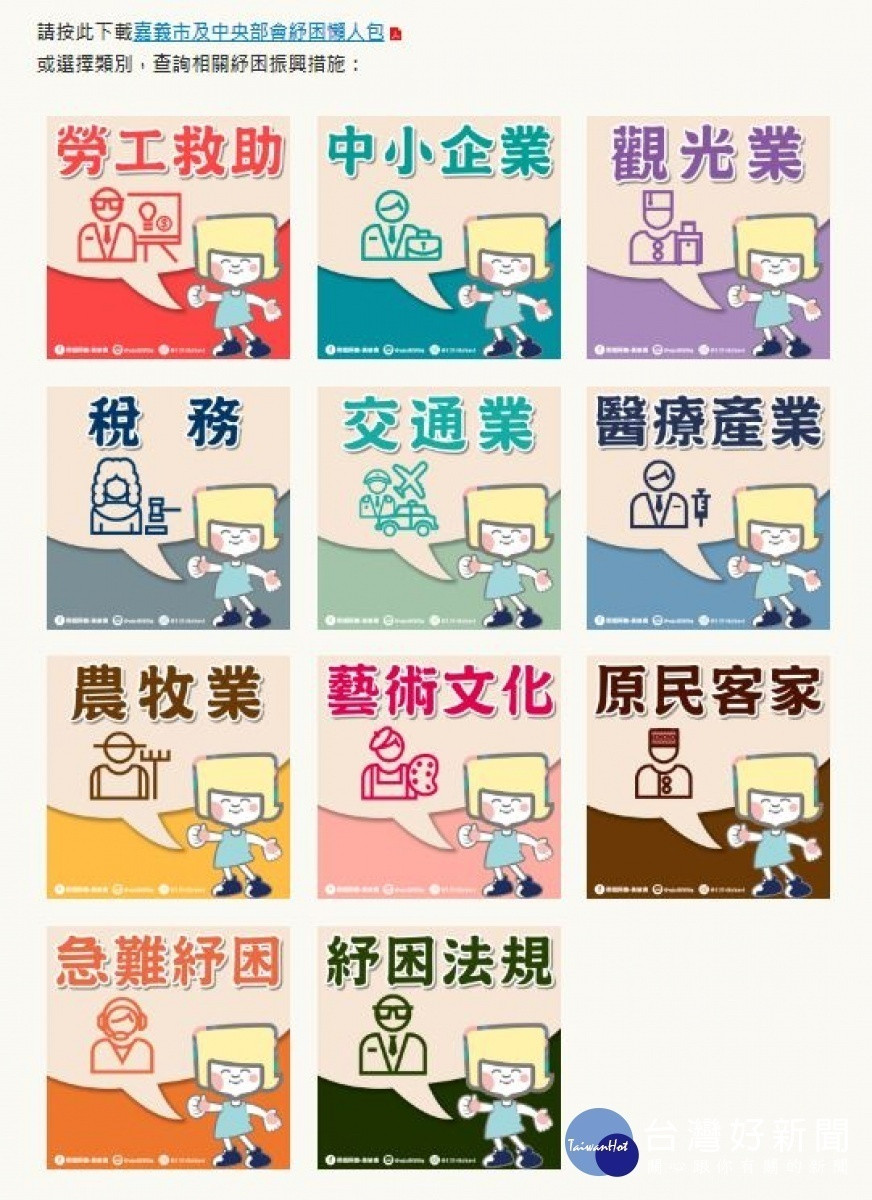Choose the 原民客家 category tile
872x1200 pixels.
tap(708, 777)
